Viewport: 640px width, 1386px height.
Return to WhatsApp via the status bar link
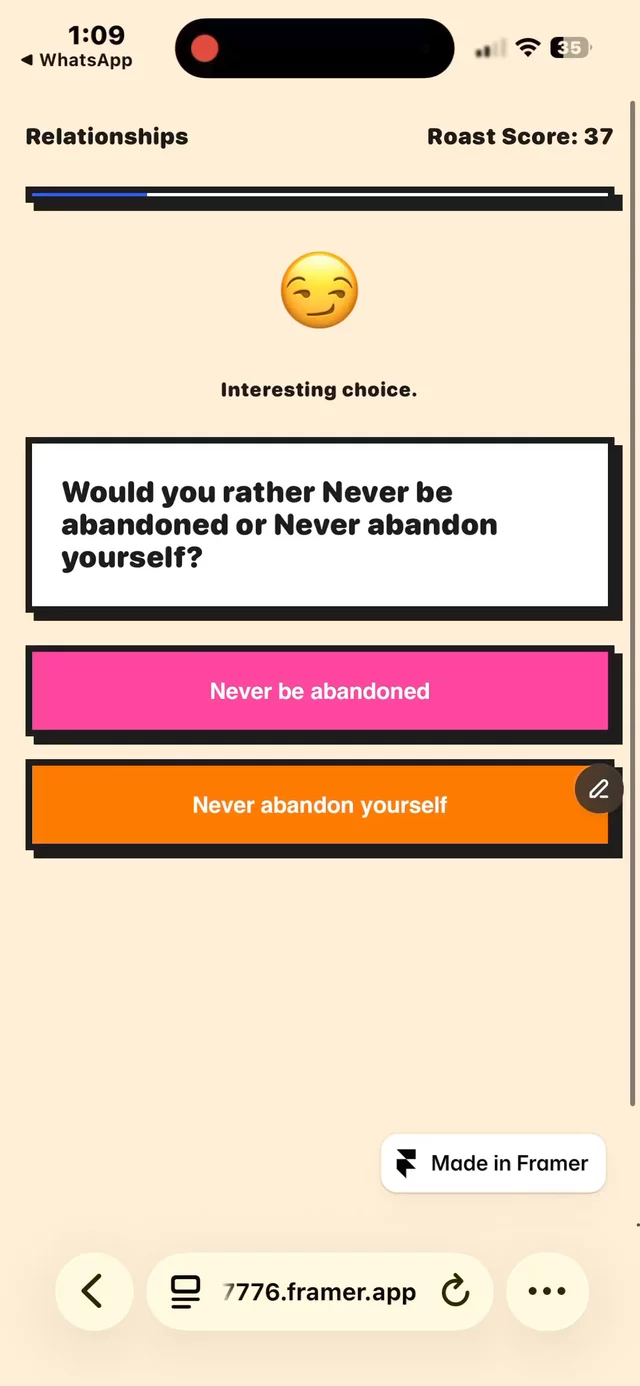tap(76, 60)
